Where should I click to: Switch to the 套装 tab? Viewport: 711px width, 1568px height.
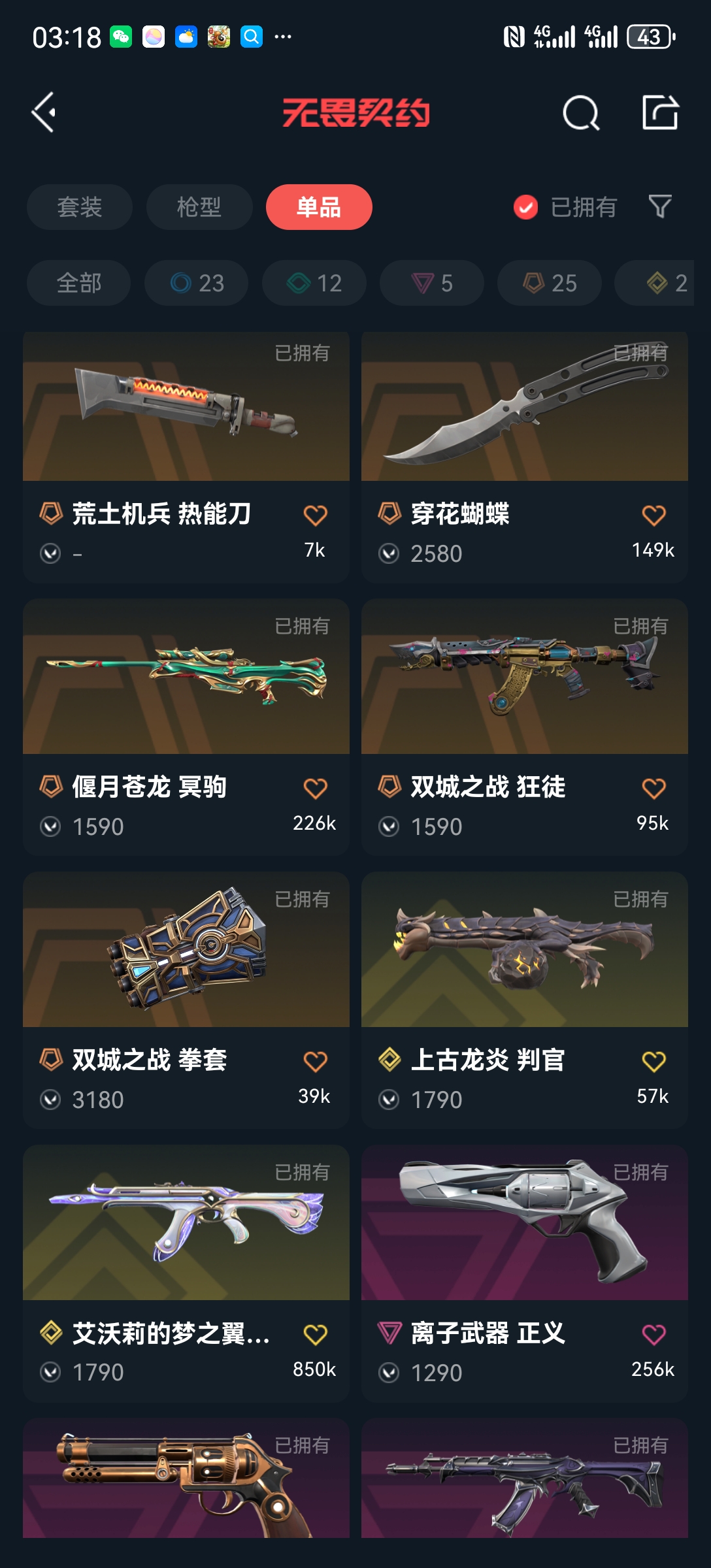pos(80,207)
